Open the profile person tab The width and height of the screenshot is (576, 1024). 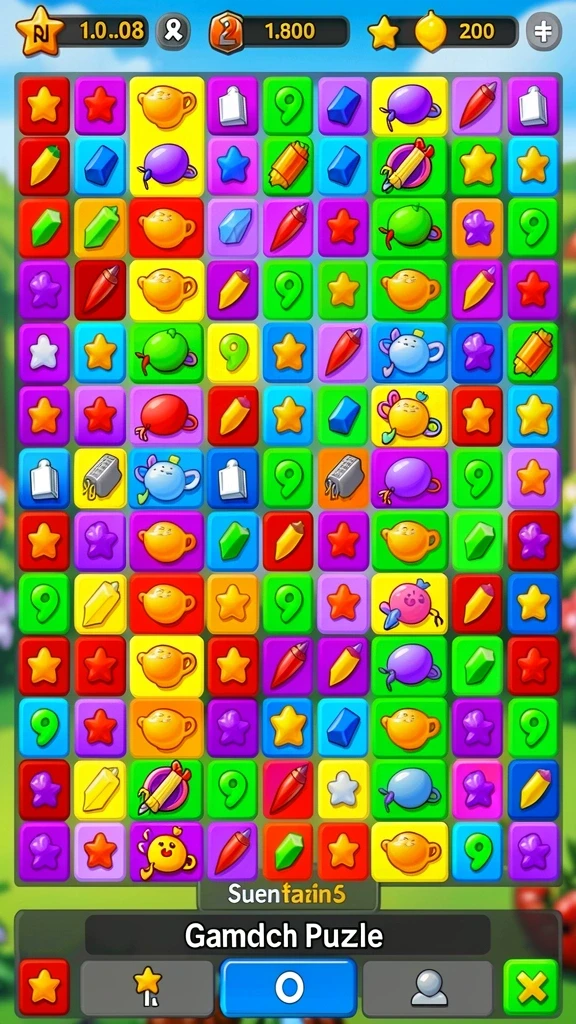tap(428, 987)
